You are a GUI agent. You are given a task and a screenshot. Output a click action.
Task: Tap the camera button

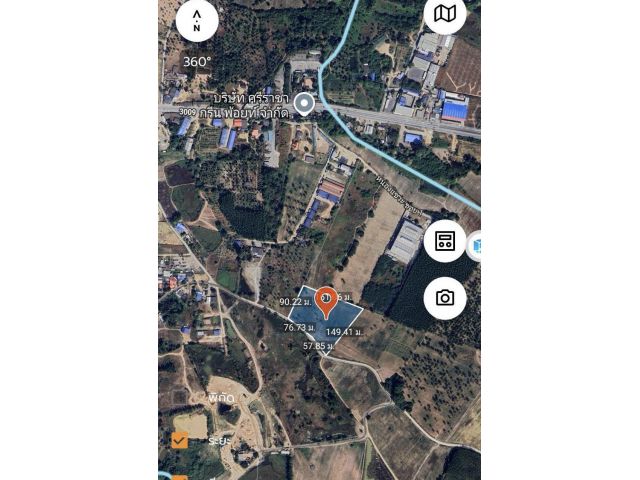445,298
